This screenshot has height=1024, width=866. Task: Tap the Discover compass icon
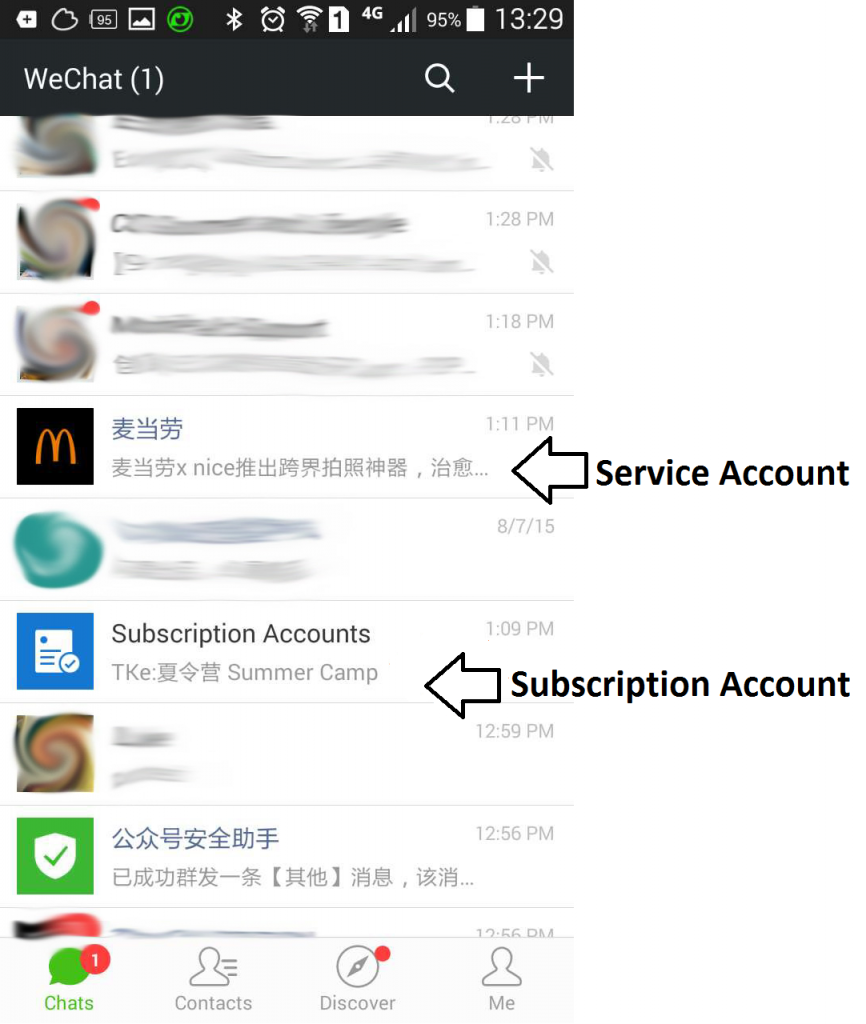coord(357,968)
